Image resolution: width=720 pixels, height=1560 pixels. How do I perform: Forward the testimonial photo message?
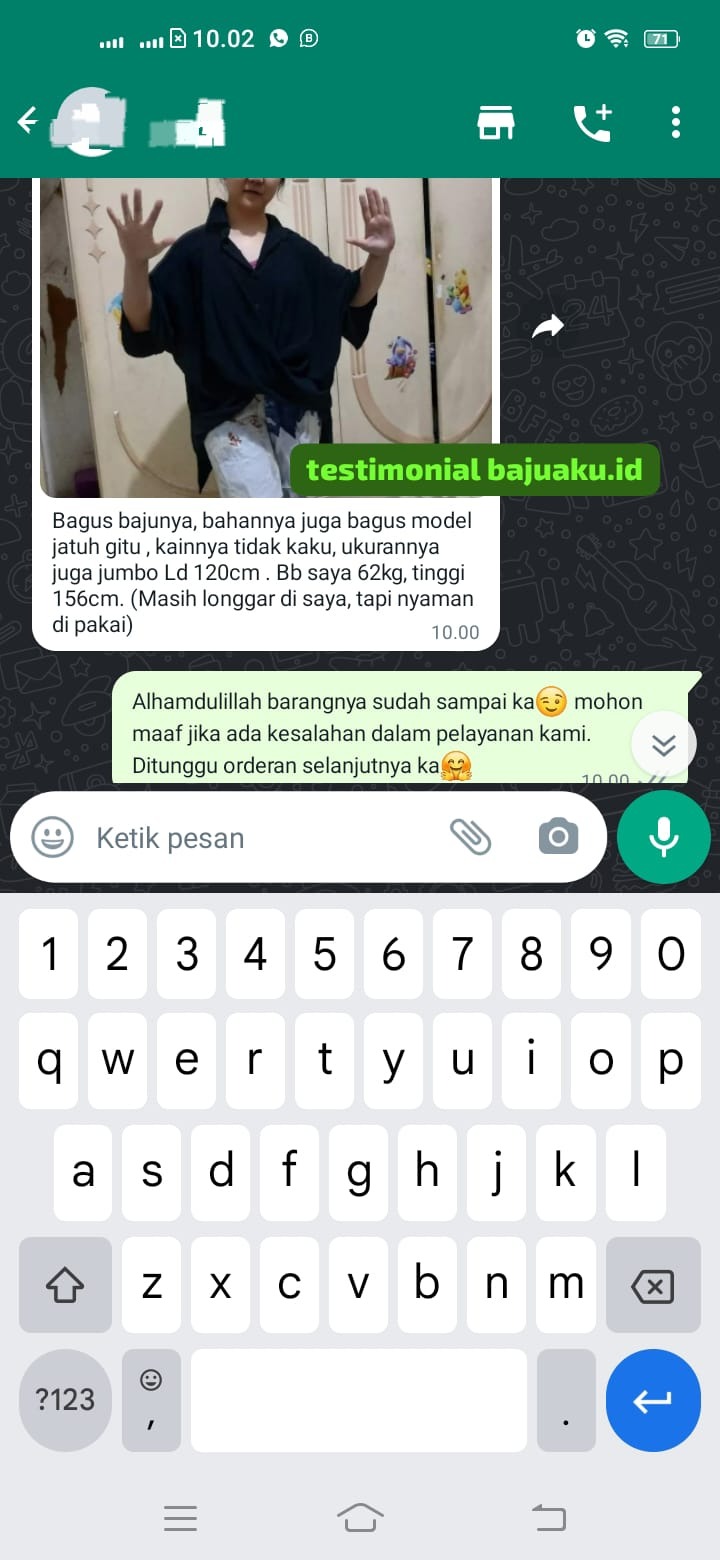point(548,326)
